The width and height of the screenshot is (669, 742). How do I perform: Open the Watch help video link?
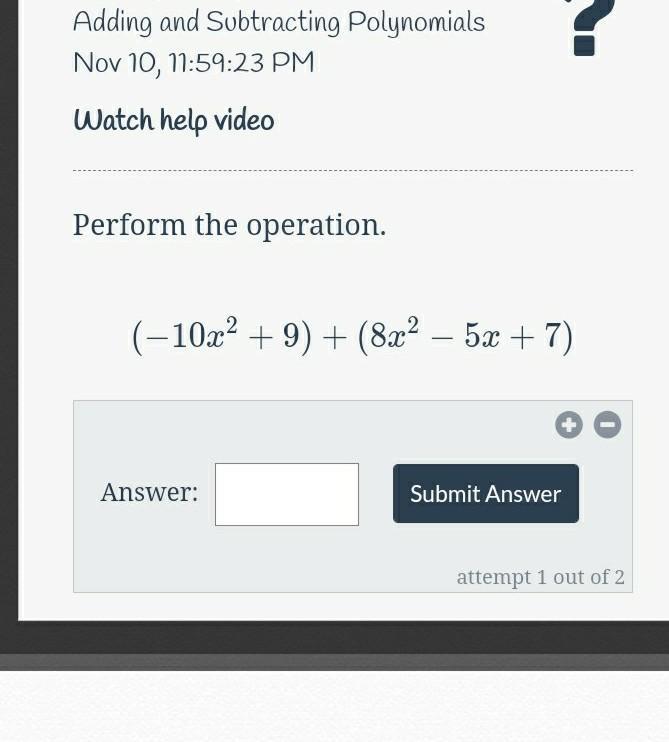pyautogui.click(x=173, y=121)
